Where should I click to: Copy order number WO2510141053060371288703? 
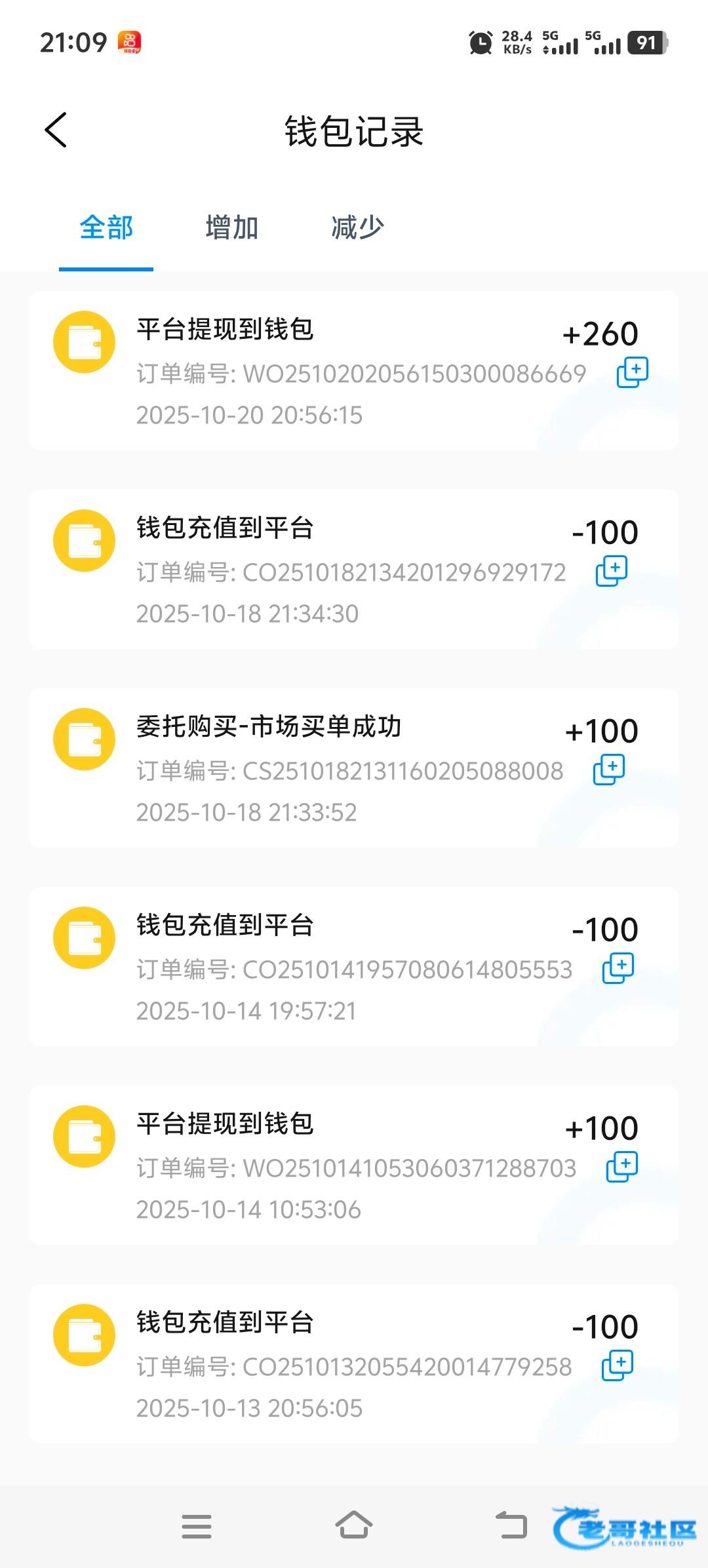click(621, 1167)
